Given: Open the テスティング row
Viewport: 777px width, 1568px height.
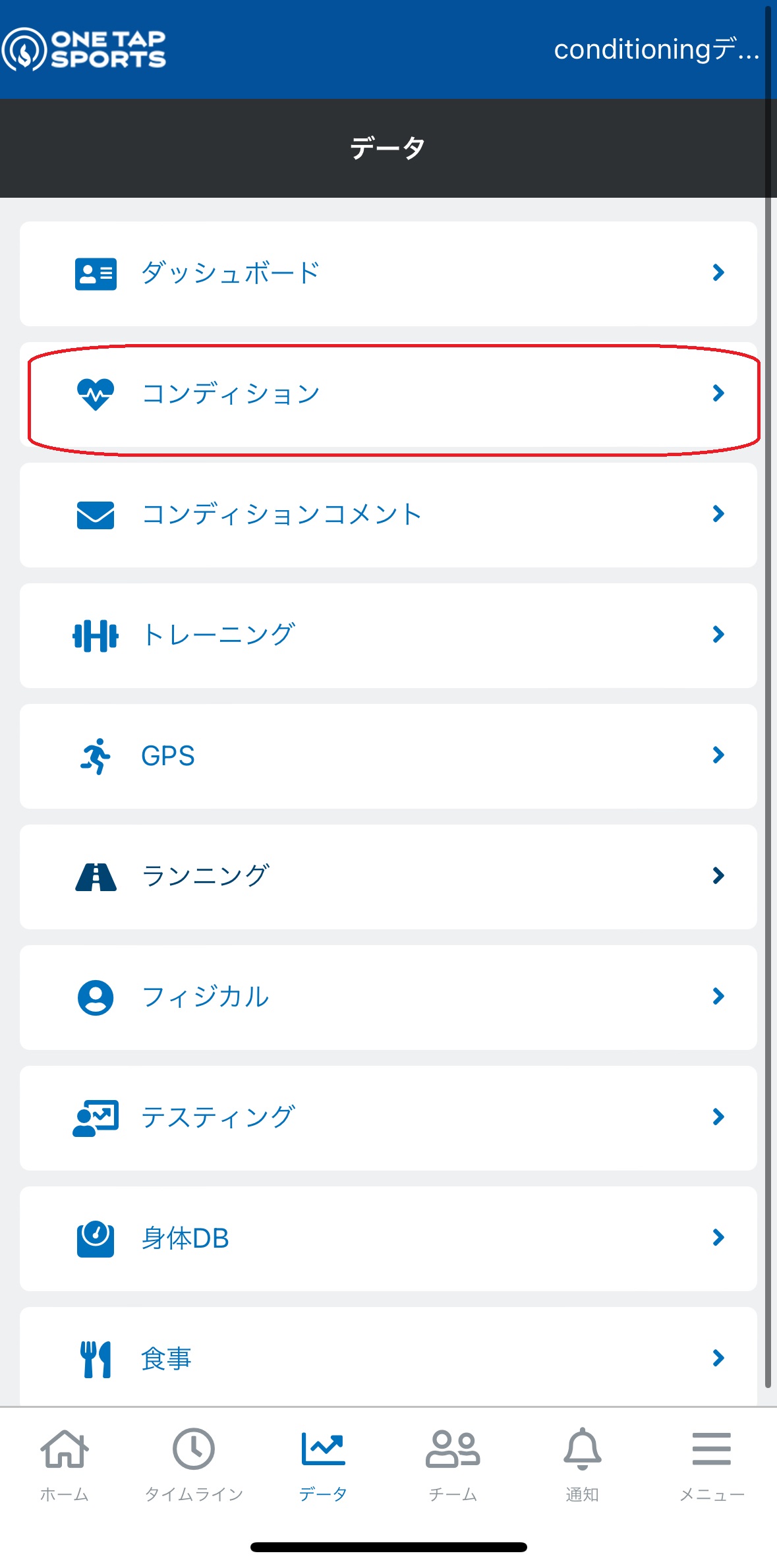Looking at the screenshot, I should (x=388, y=1118).
